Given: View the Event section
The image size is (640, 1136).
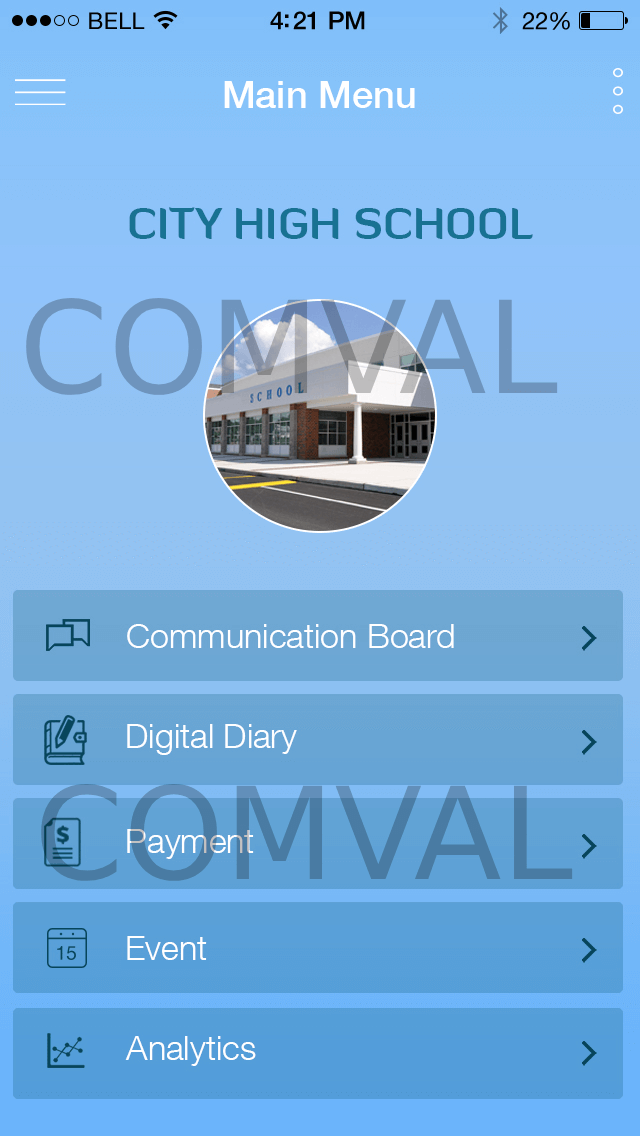Looking at the screenshot, I should click(x=318, y=948).
